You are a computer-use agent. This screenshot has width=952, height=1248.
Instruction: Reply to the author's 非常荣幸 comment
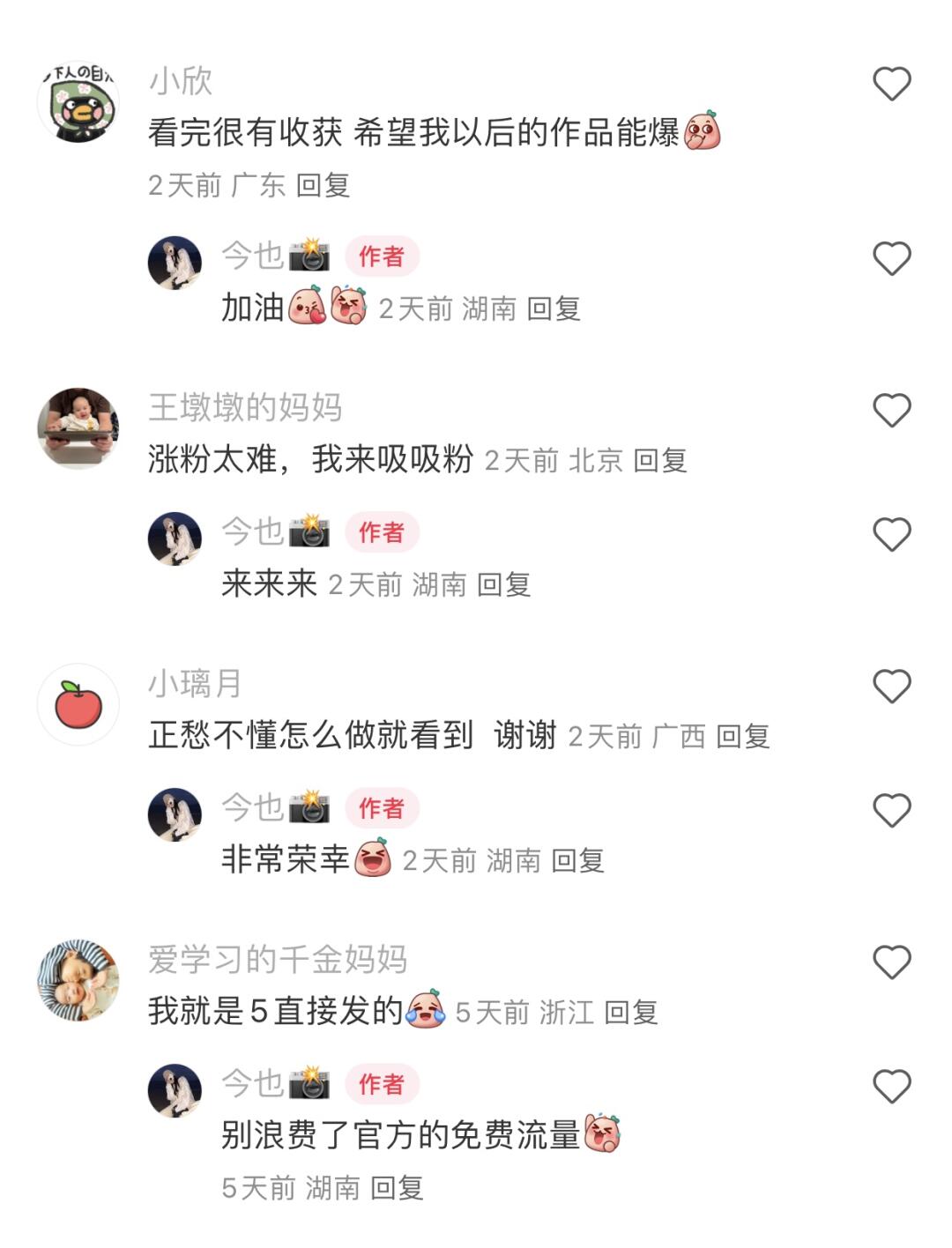(577, 860)
